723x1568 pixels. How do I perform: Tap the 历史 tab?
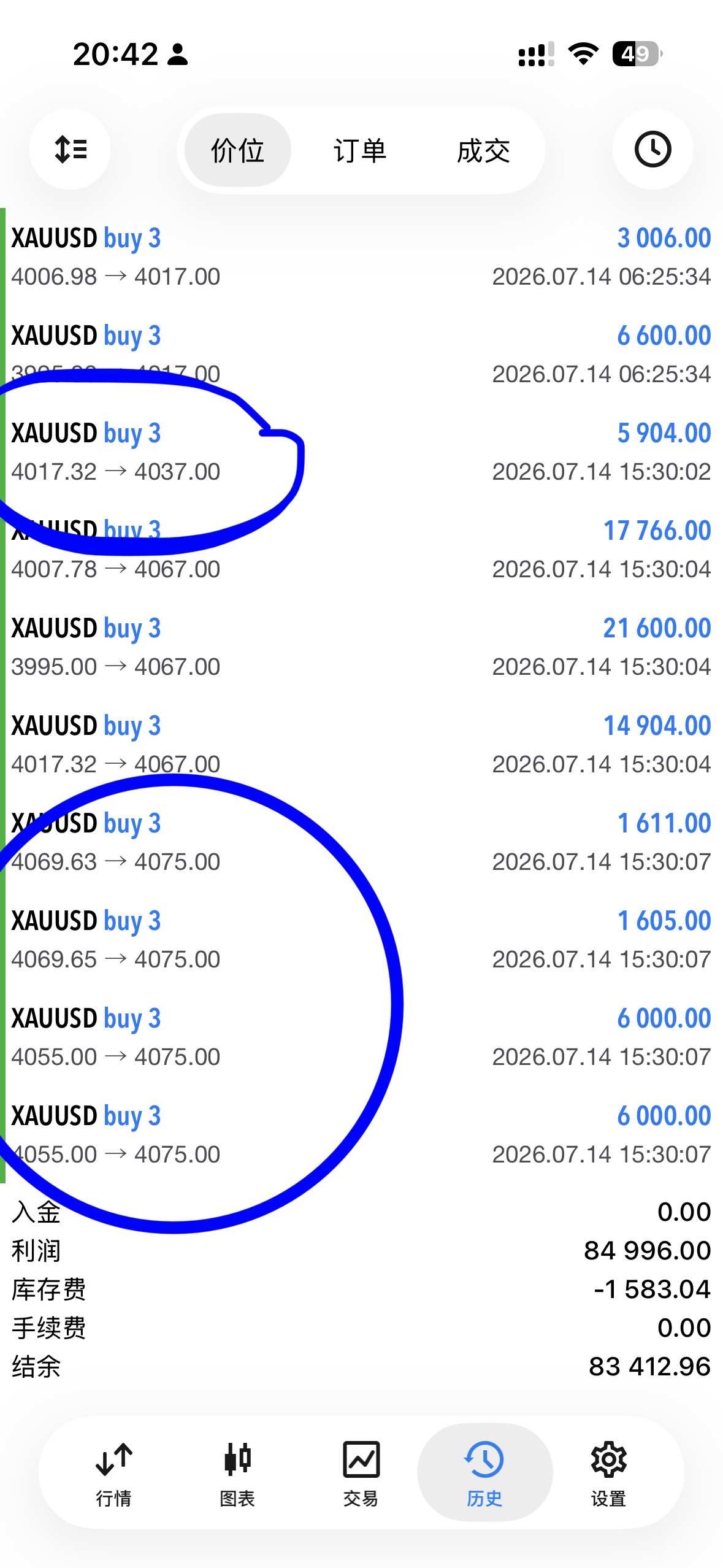(x=484, y=1474)
